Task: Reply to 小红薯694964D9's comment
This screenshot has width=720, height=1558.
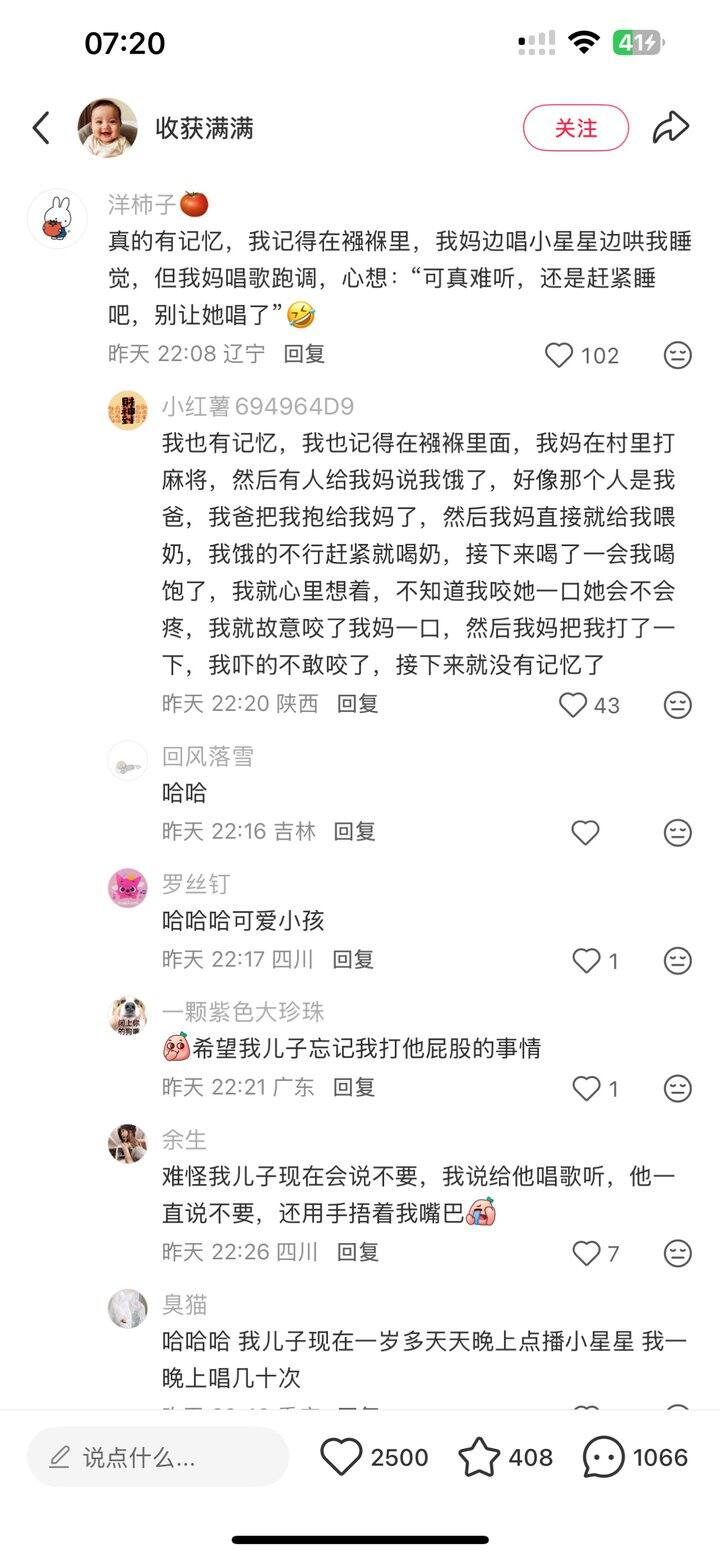Action: (357, 704)
